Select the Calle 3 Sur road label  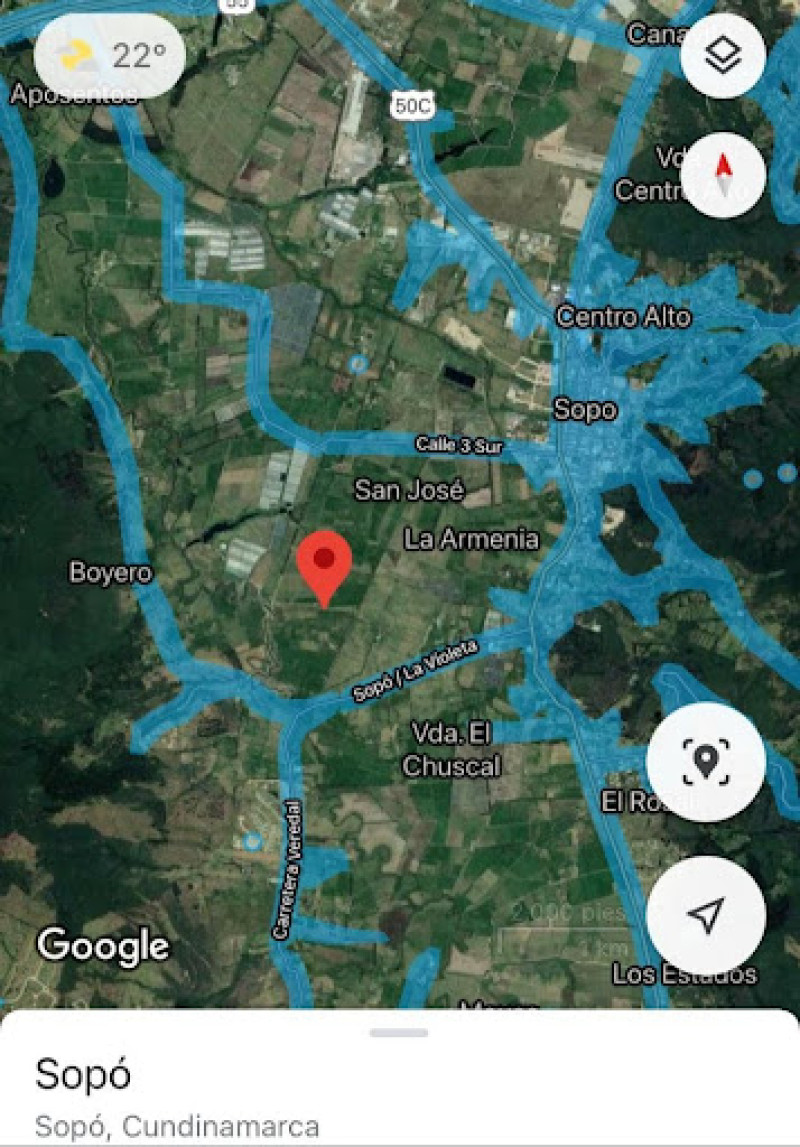pyautogui.click(x=460, y=444)
